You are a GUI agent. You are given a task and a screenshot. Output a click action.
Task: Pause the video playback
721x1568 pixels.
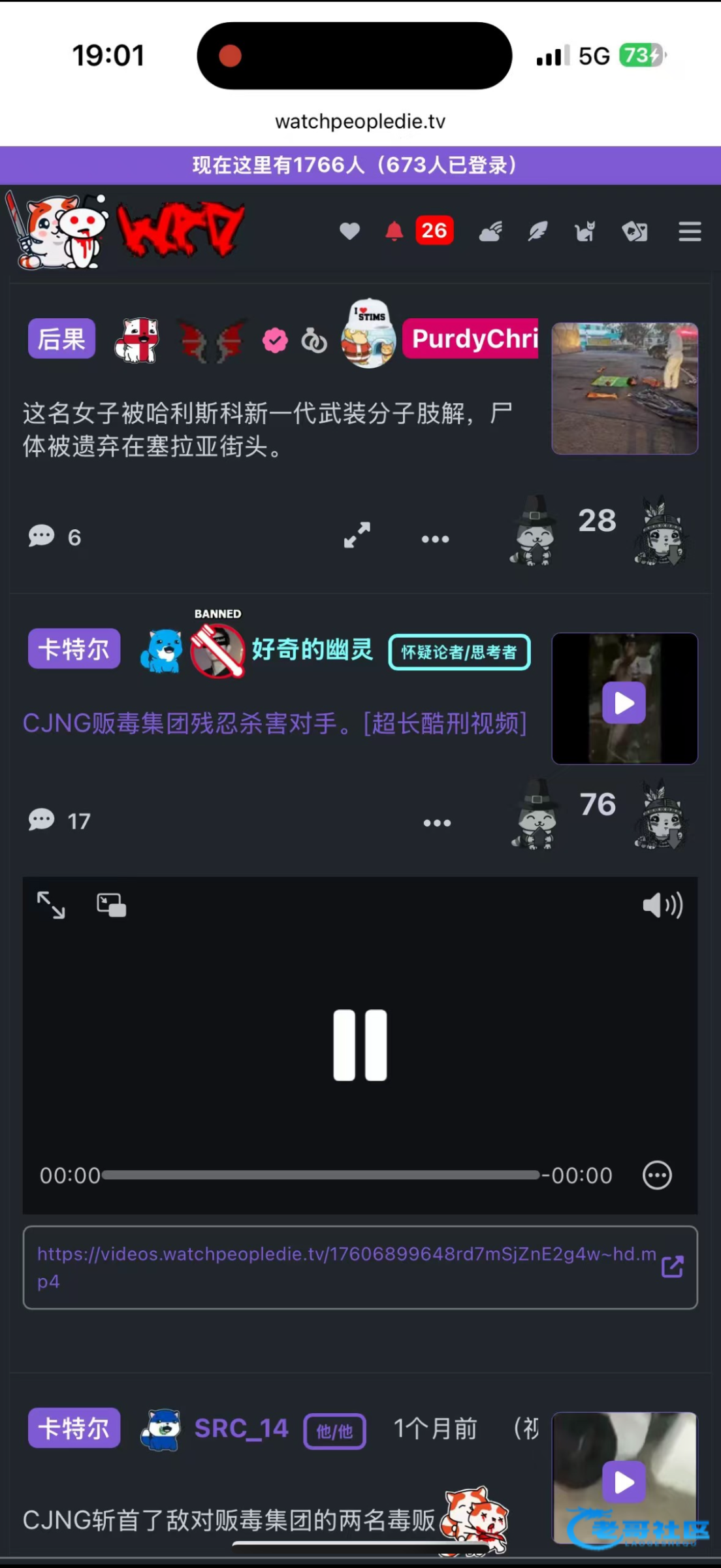pos(360,1045)
